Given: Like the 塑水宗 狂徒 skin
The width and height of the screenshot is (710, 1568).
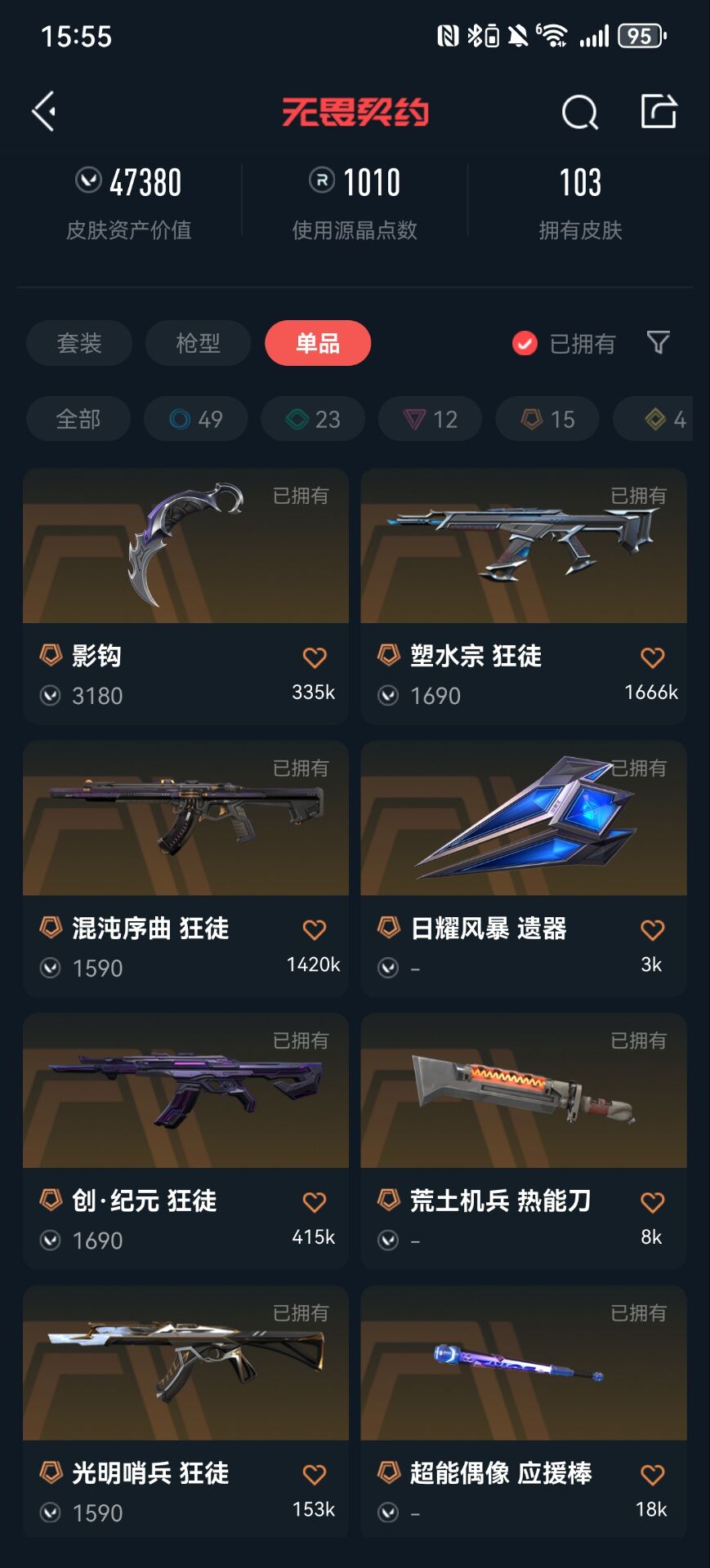Looking at the screenshot, I should coord(652,657).
